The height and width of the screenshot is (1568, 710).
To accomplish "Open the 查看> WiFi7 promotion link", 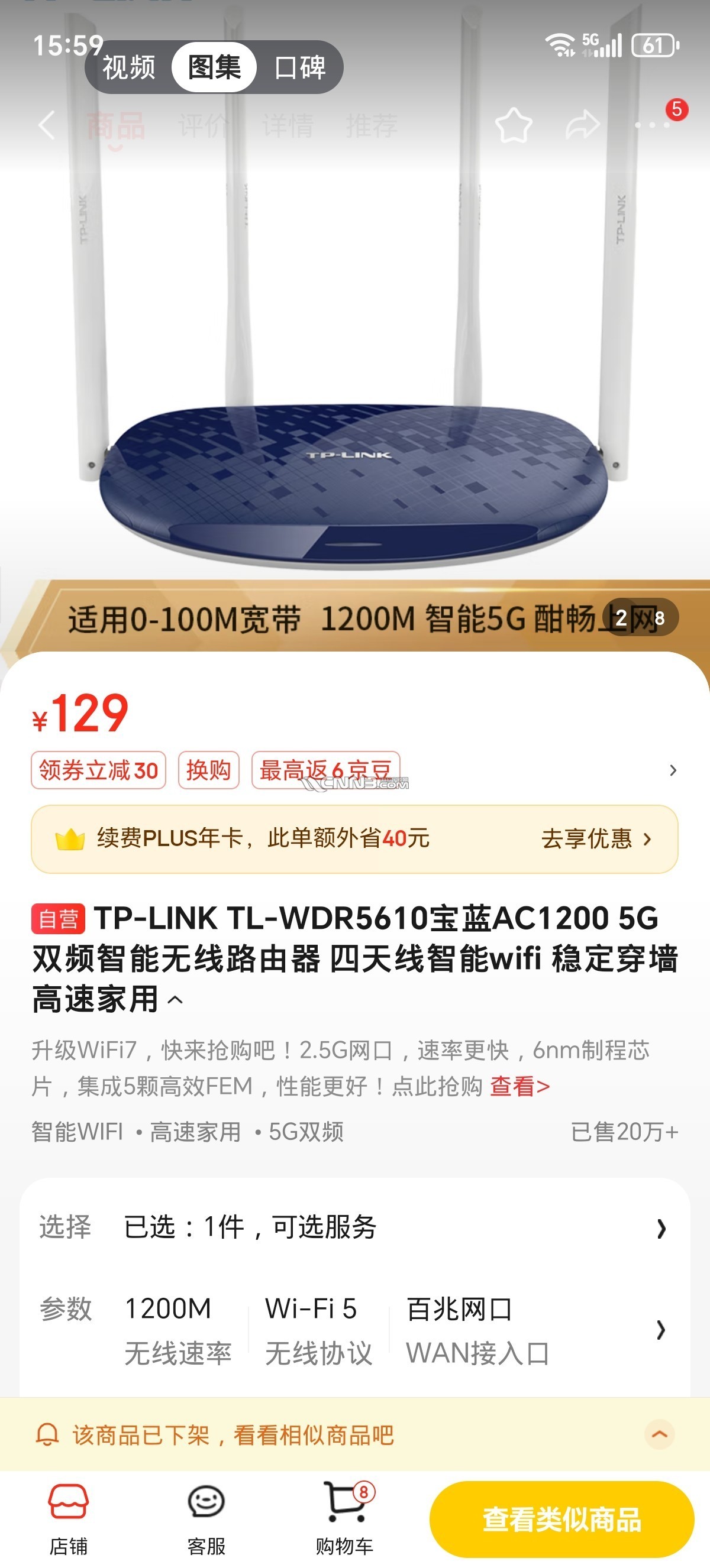I will (520, 1086).
